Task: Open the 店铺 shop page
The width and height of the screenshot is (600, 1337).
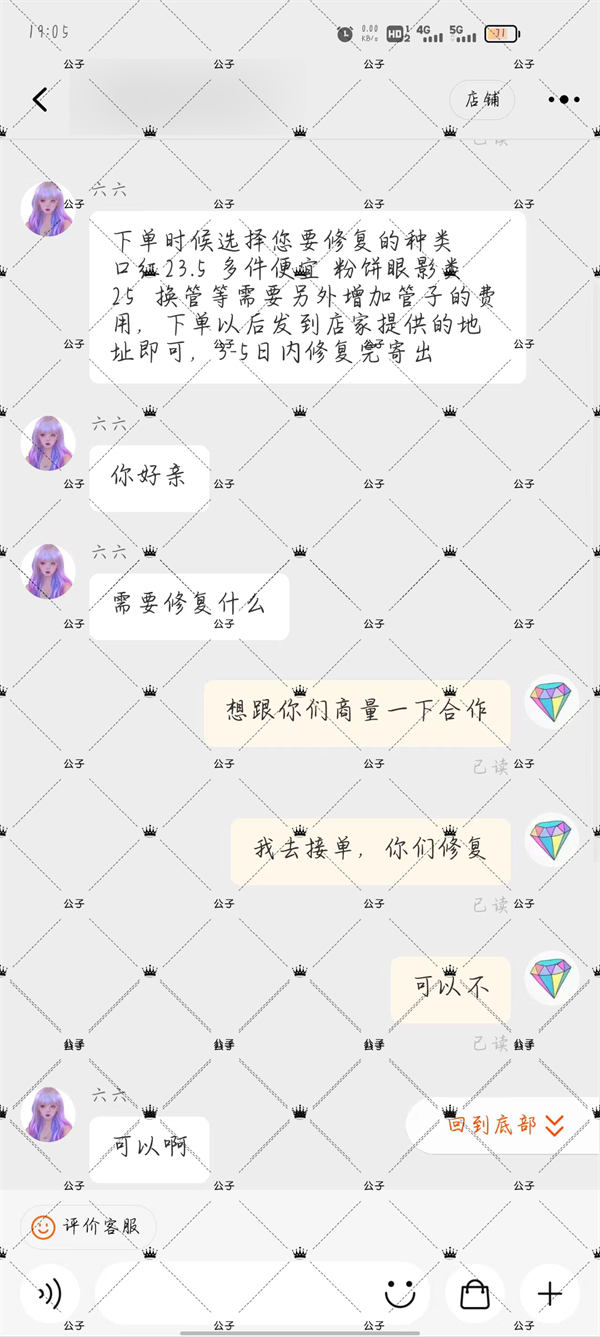Action: point(482,100)
